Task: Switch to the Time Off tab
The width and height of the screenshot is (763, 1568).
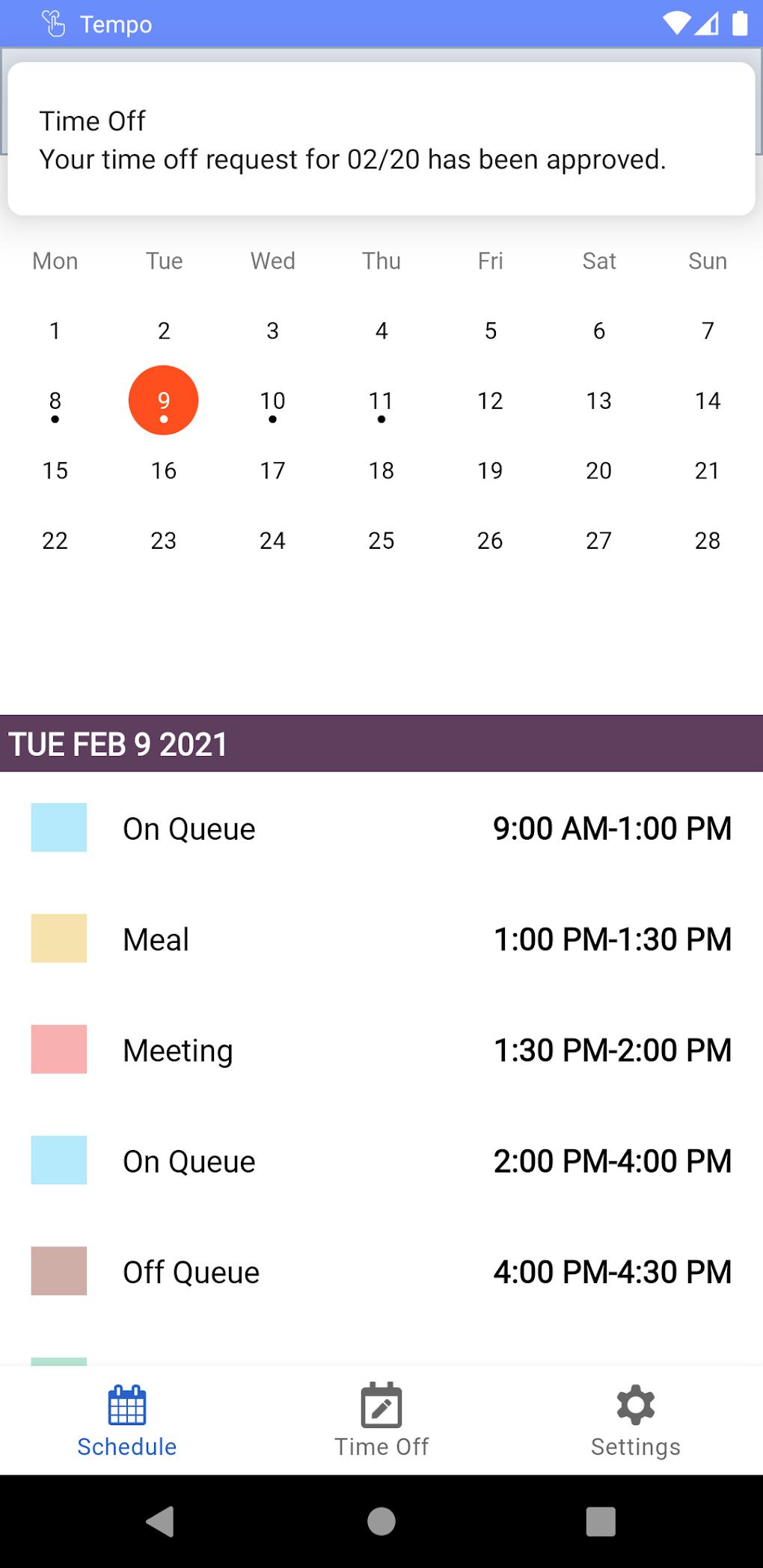Action: (381, 1420)
